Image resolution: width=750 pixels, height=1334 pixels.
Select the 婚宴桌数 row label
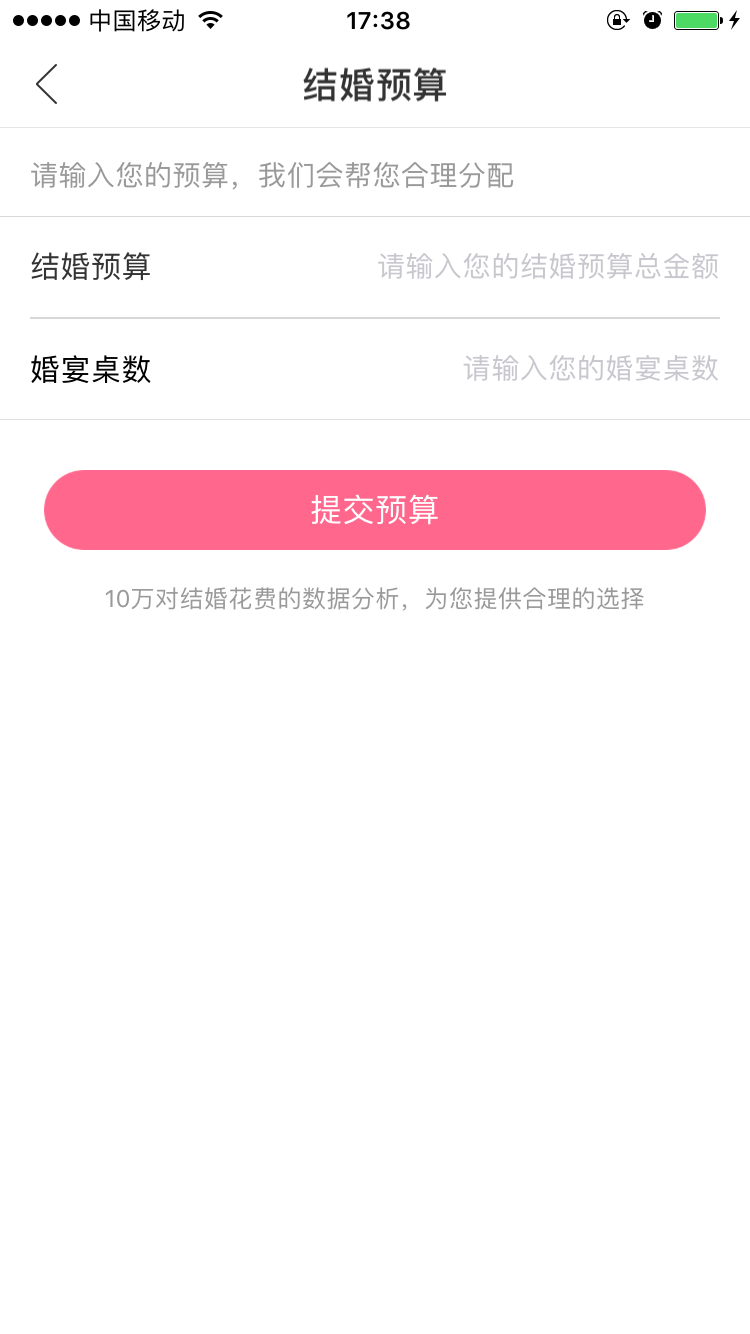(91, 369)
